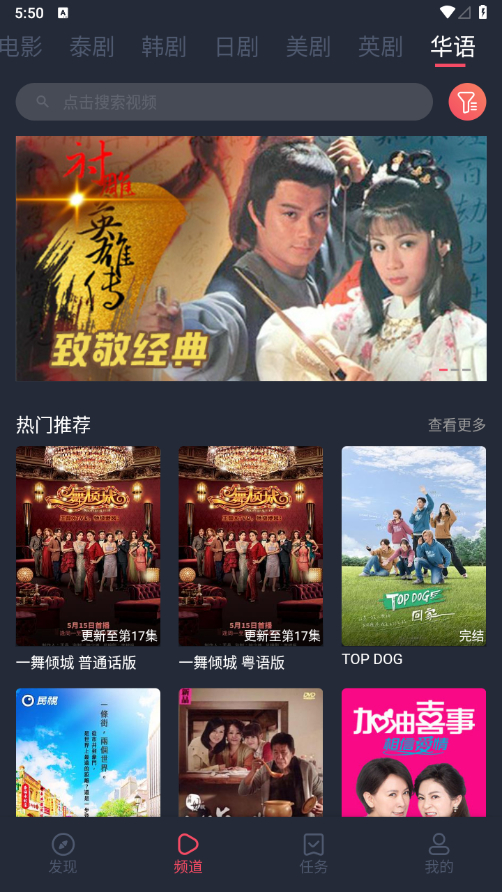Screen dimensions: 502x892
Task: Switch to the 我的 tab
Action: tap(439, 853)
